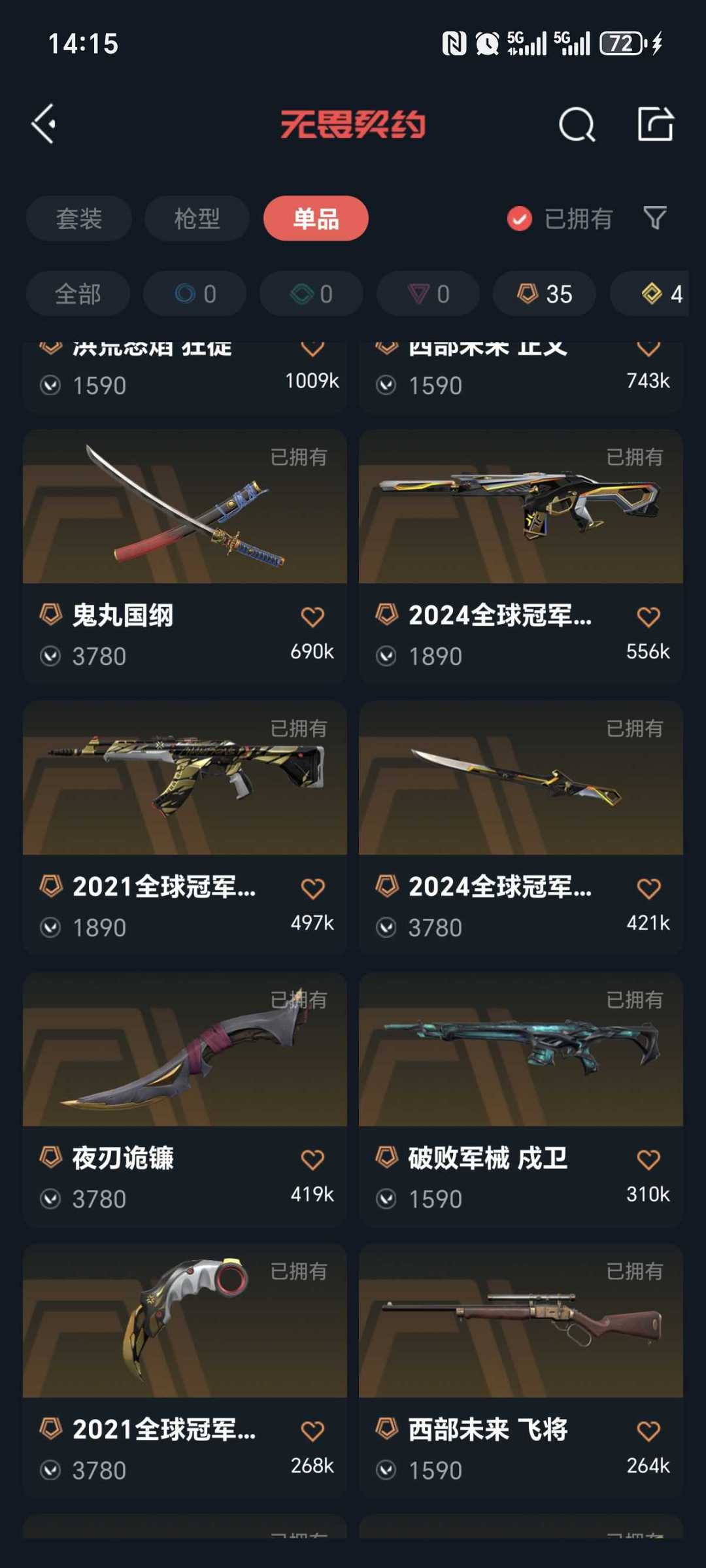Switch to the 枪型 tab
This screenshot has width=706, height=1568.
click(x=197, y=218)
